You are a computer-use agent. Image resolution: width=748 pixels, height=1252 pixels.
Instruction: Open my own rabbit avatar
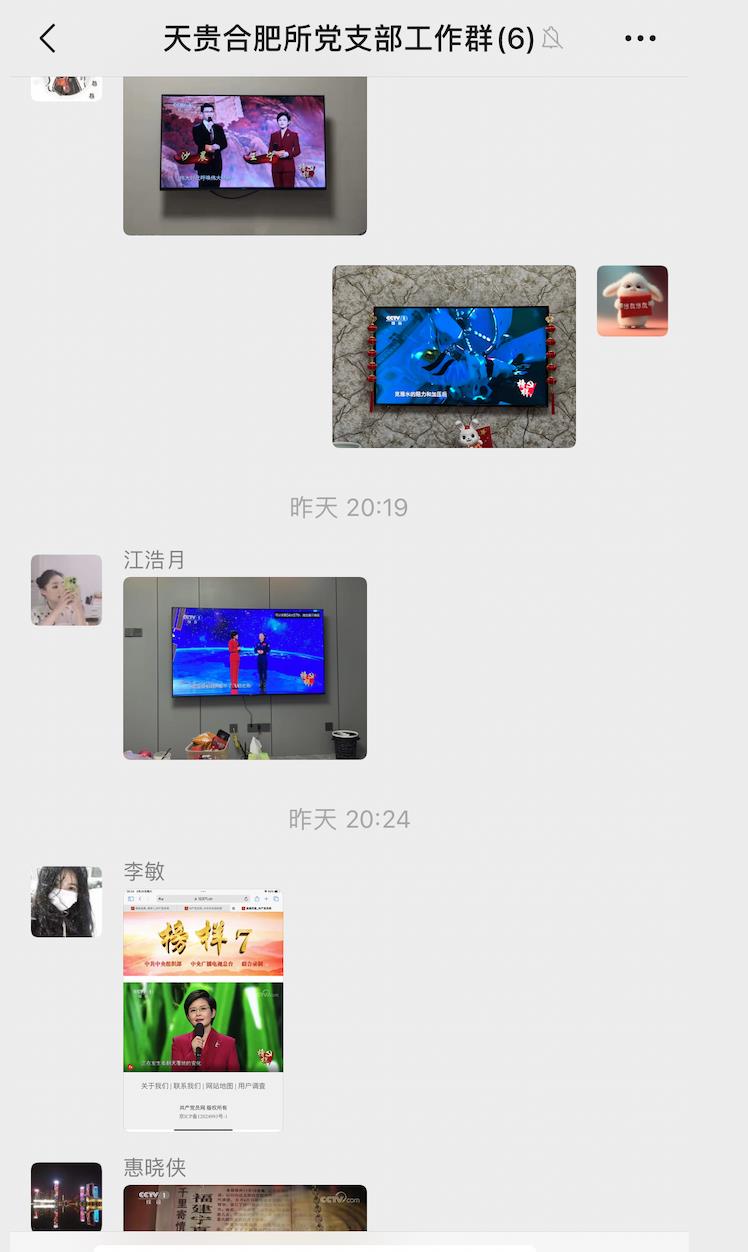(632, 301)
